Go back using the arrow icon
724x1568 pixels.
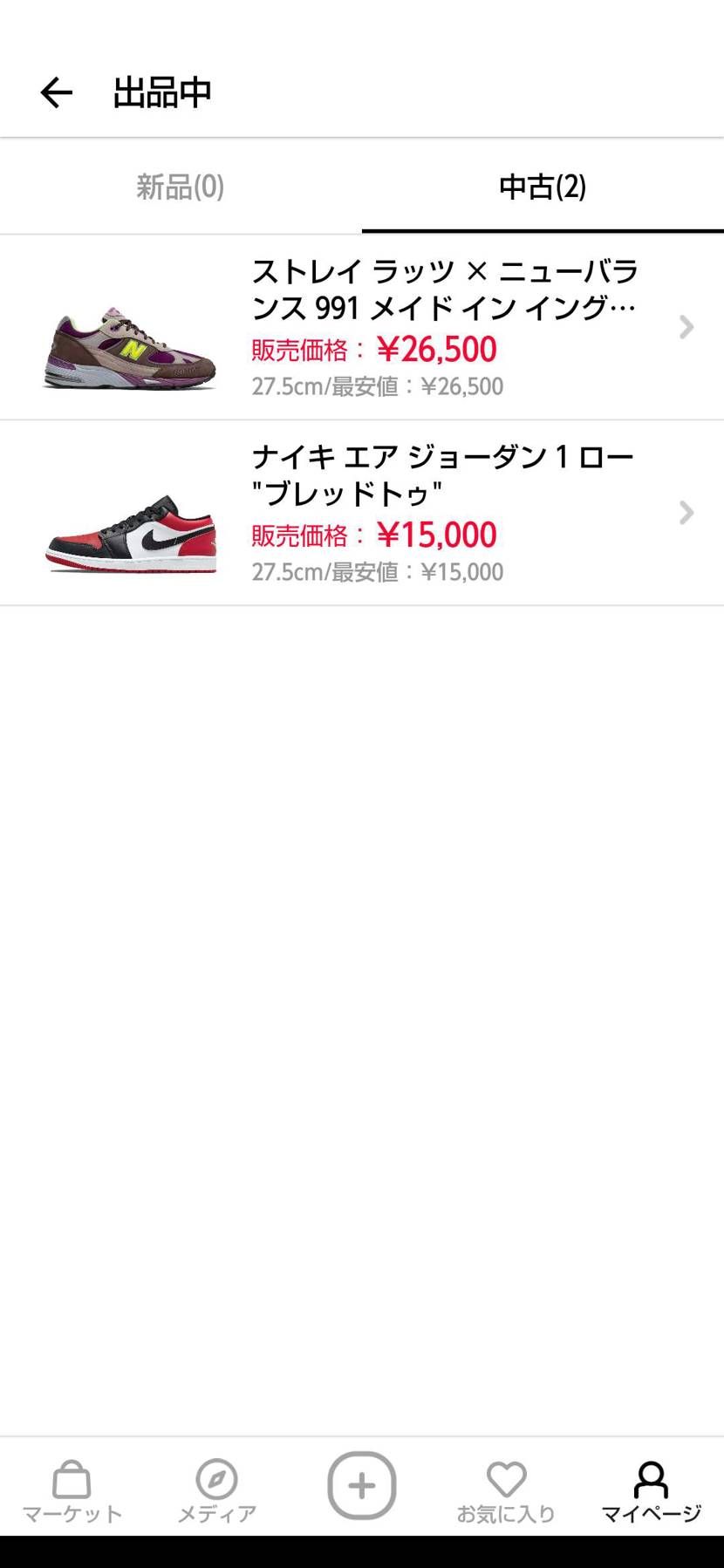pyautogui.click(x=55, y=92)
